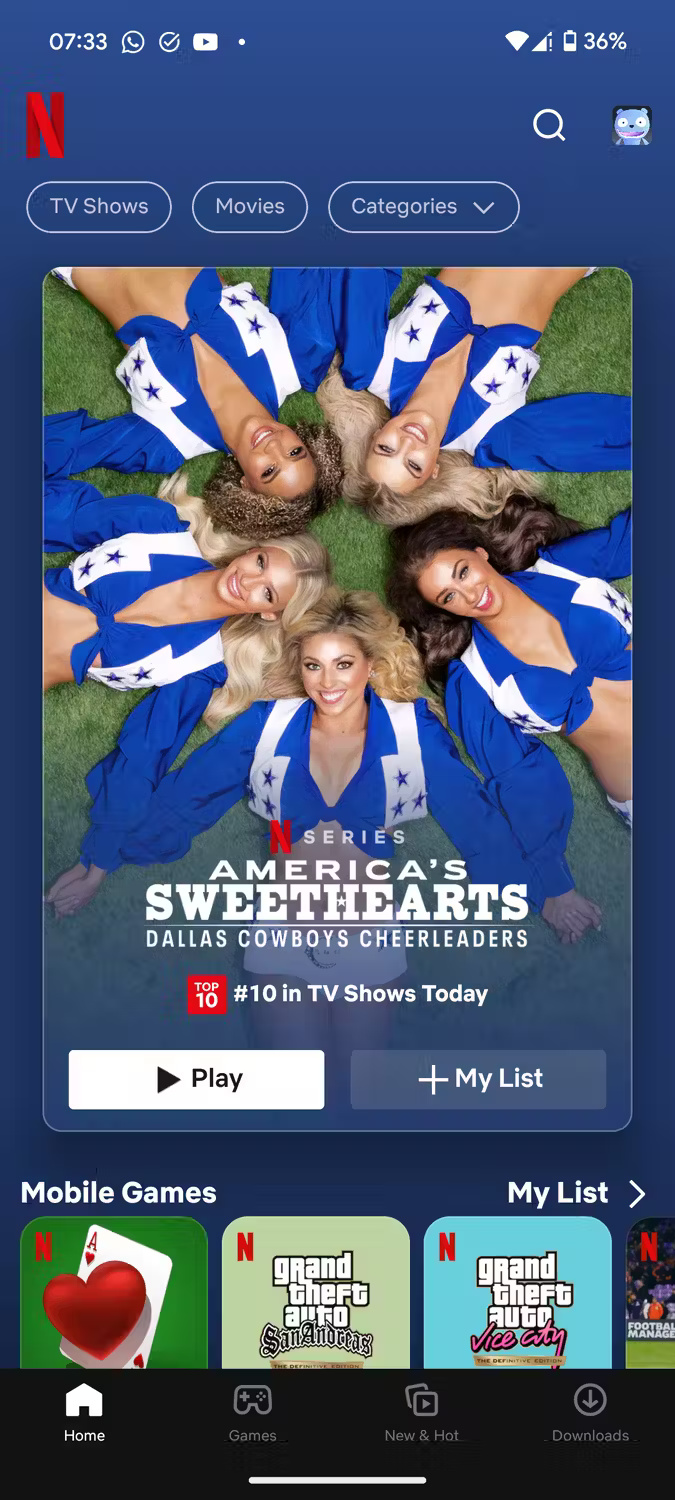Switch to the Downloads tab
Screen dimensions: 675x1500
[590, 1412]
